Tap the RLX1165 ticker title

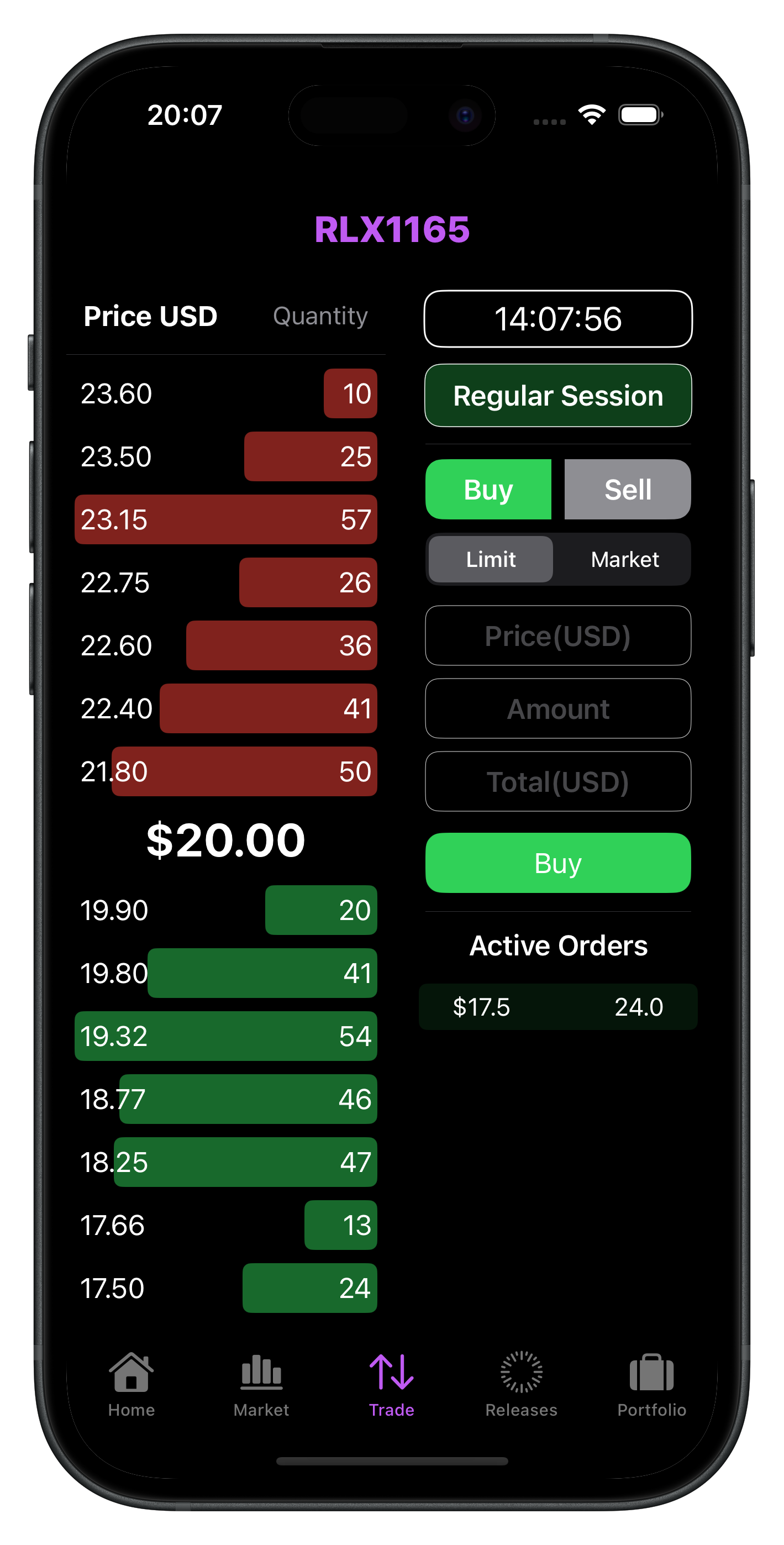point(392,229)
